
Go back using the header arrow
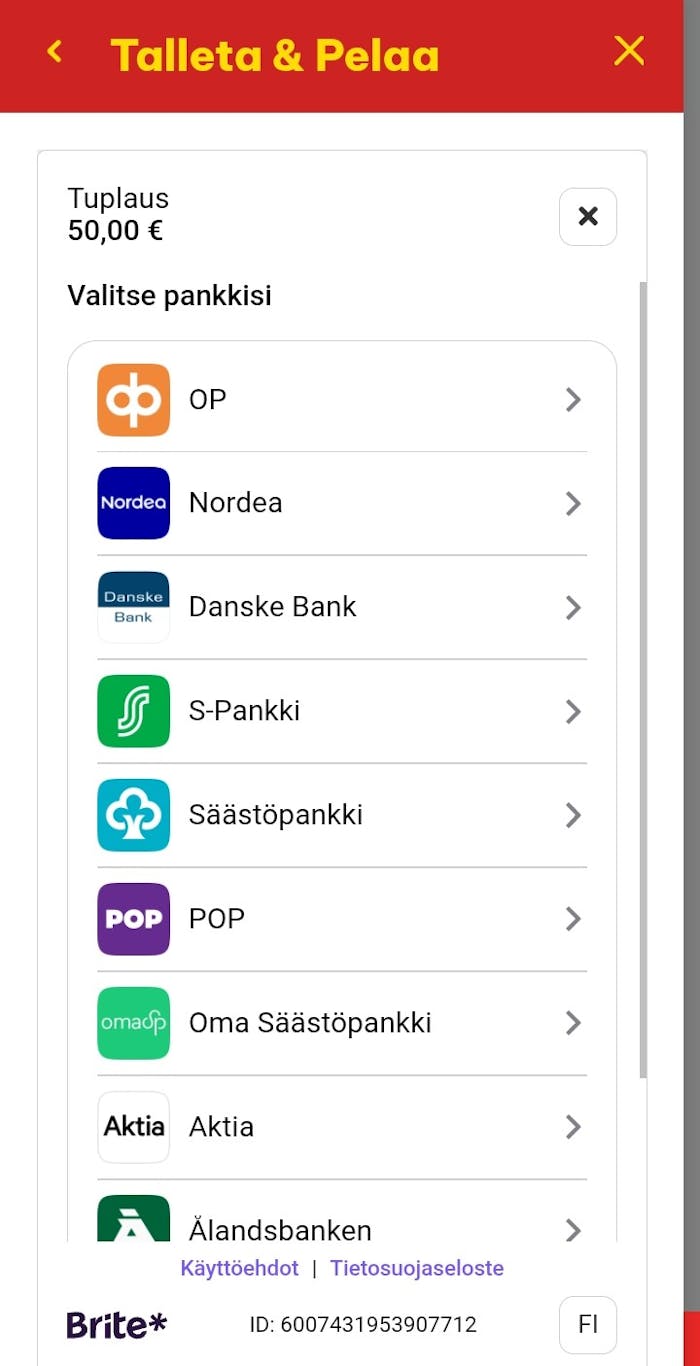pyautogui.click(x=55, y=52)
